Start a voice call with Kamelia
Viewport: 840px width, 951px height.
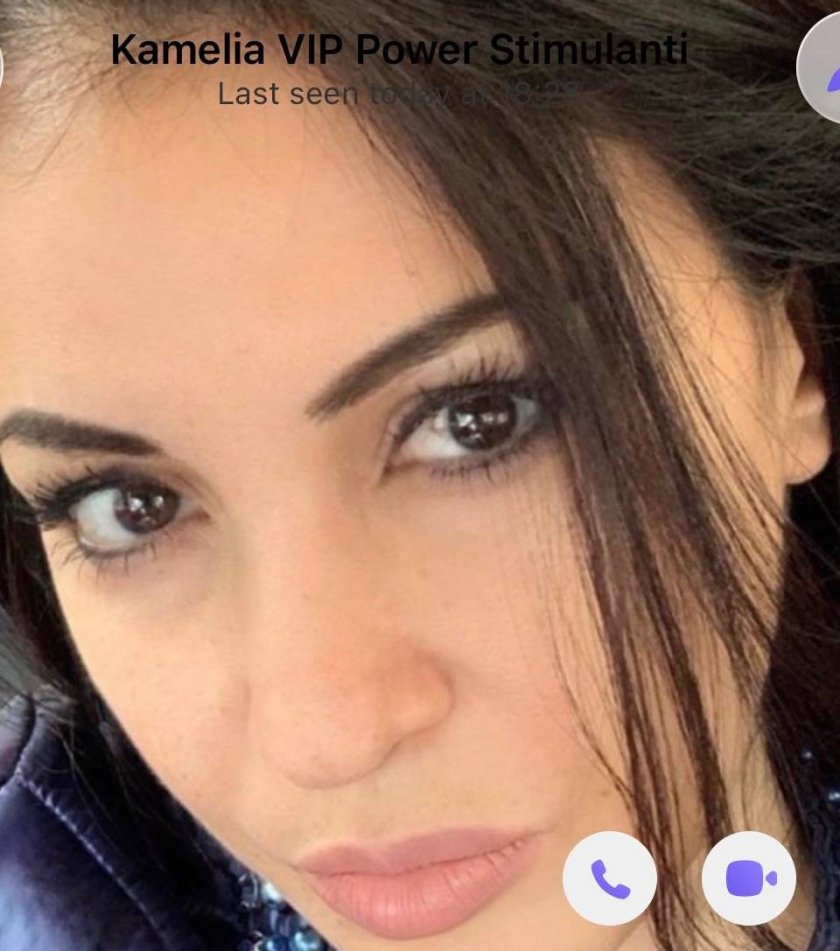(x=610, y=878)
